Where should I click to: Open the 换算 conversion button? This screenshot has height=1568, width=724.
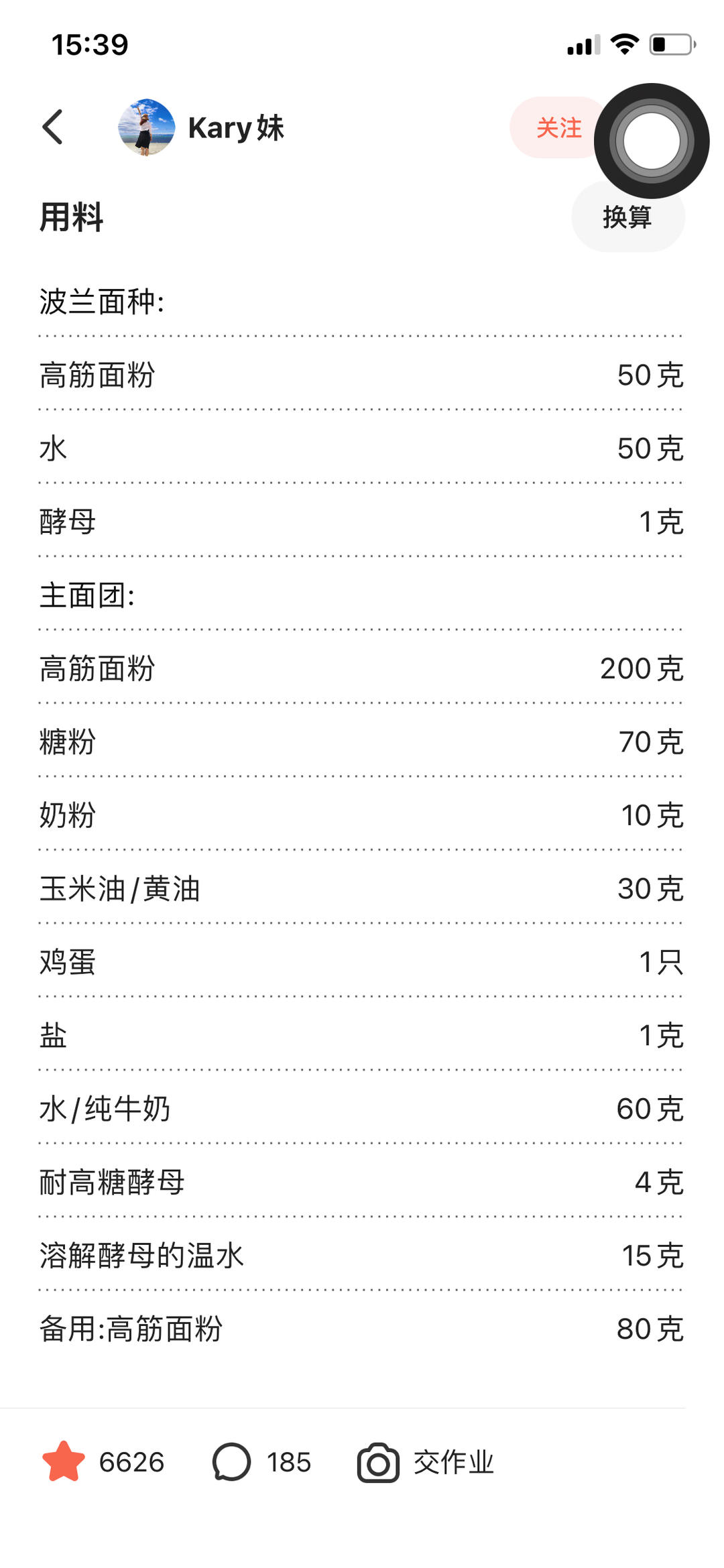coord(628,217)
